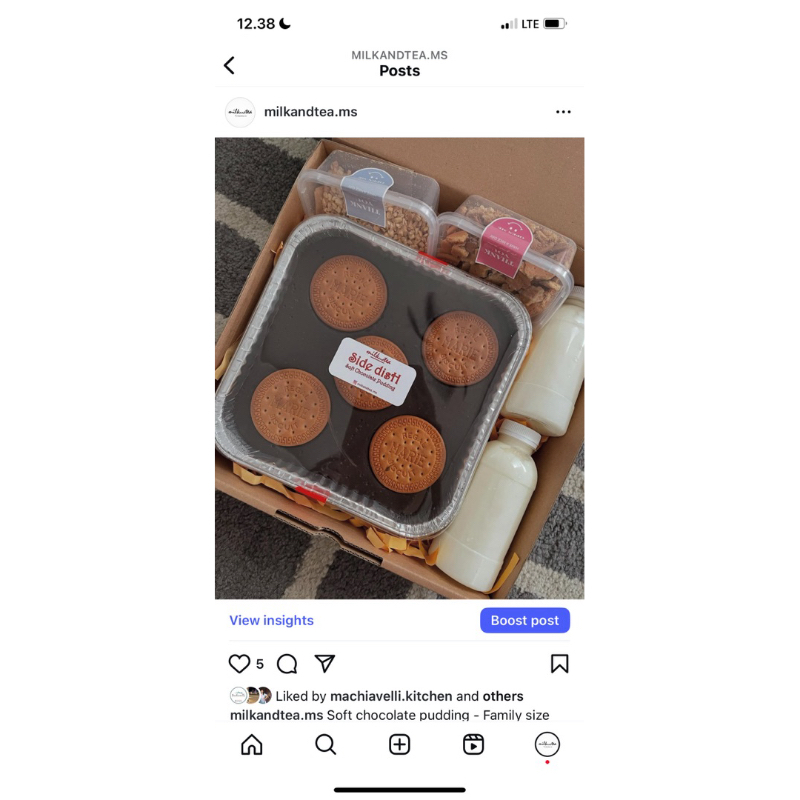View insights for this post
Screen dimensions: 800x800
[x=271, y=620]
